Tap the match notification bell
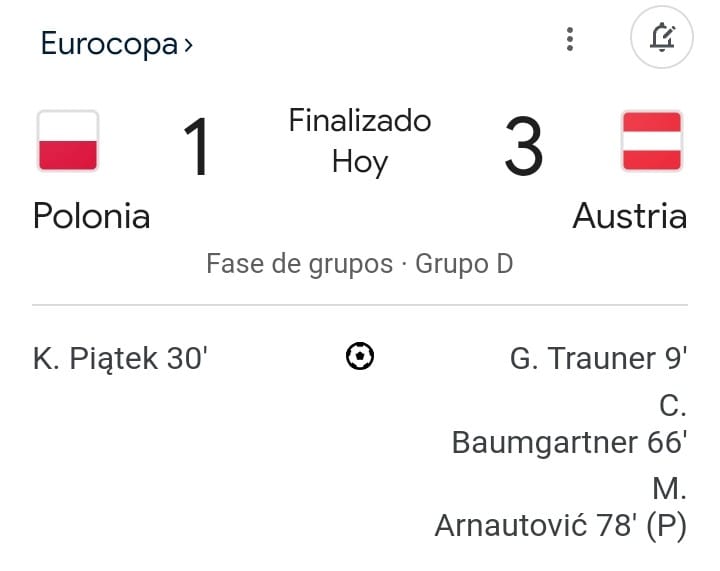This screenshot has width=720, height=571. (x=662, y=37)
